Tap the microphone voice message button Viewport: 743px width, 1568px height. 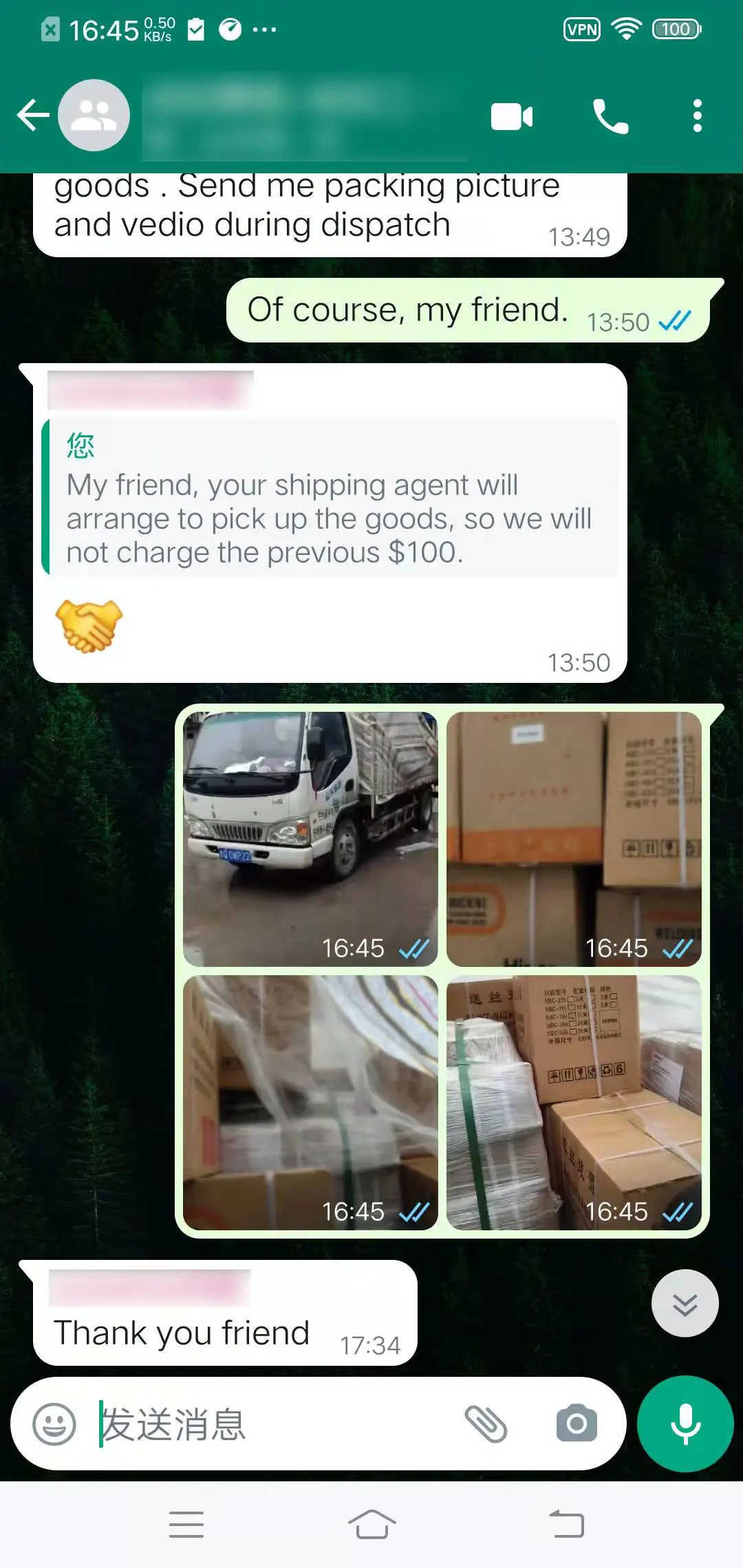(685, 1424)
